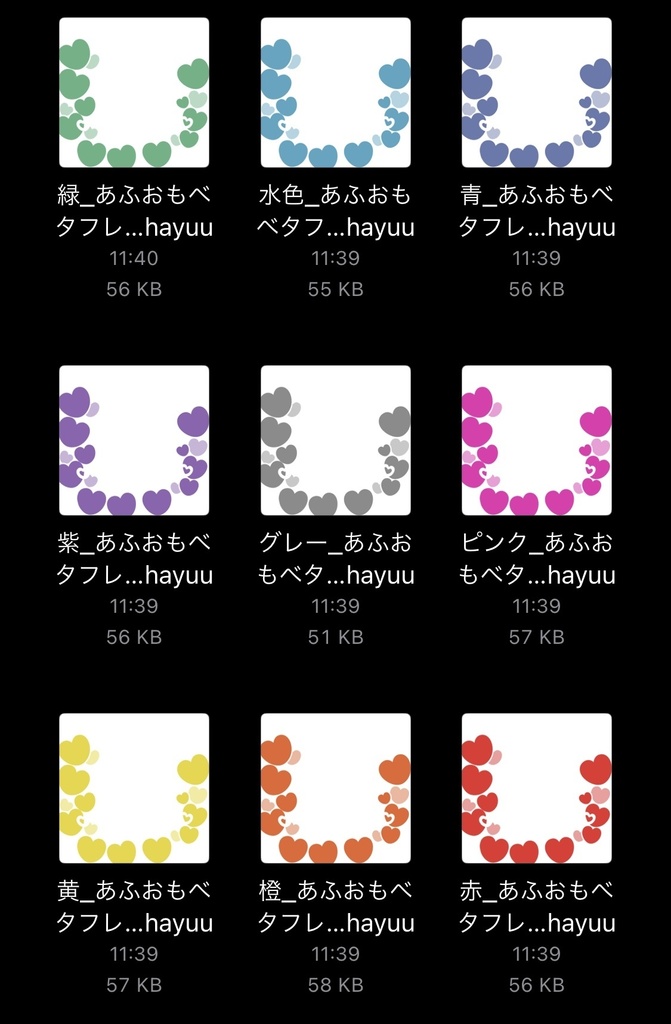View the red 赤_あふおもベタフレ file
The image size is (671, 1024).
(x=536, y=788)
